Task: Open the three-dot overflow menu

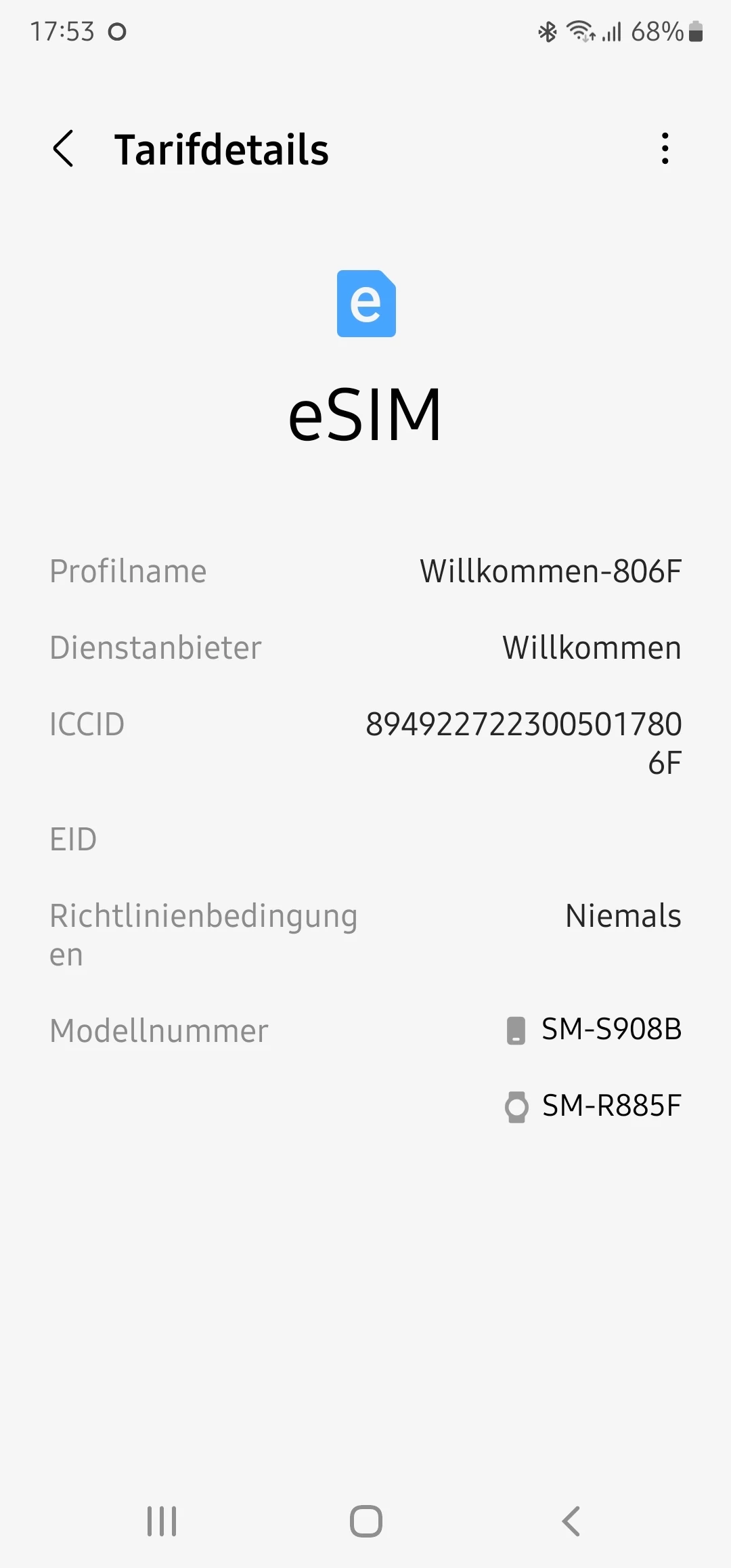Action: tap(665, 148)
